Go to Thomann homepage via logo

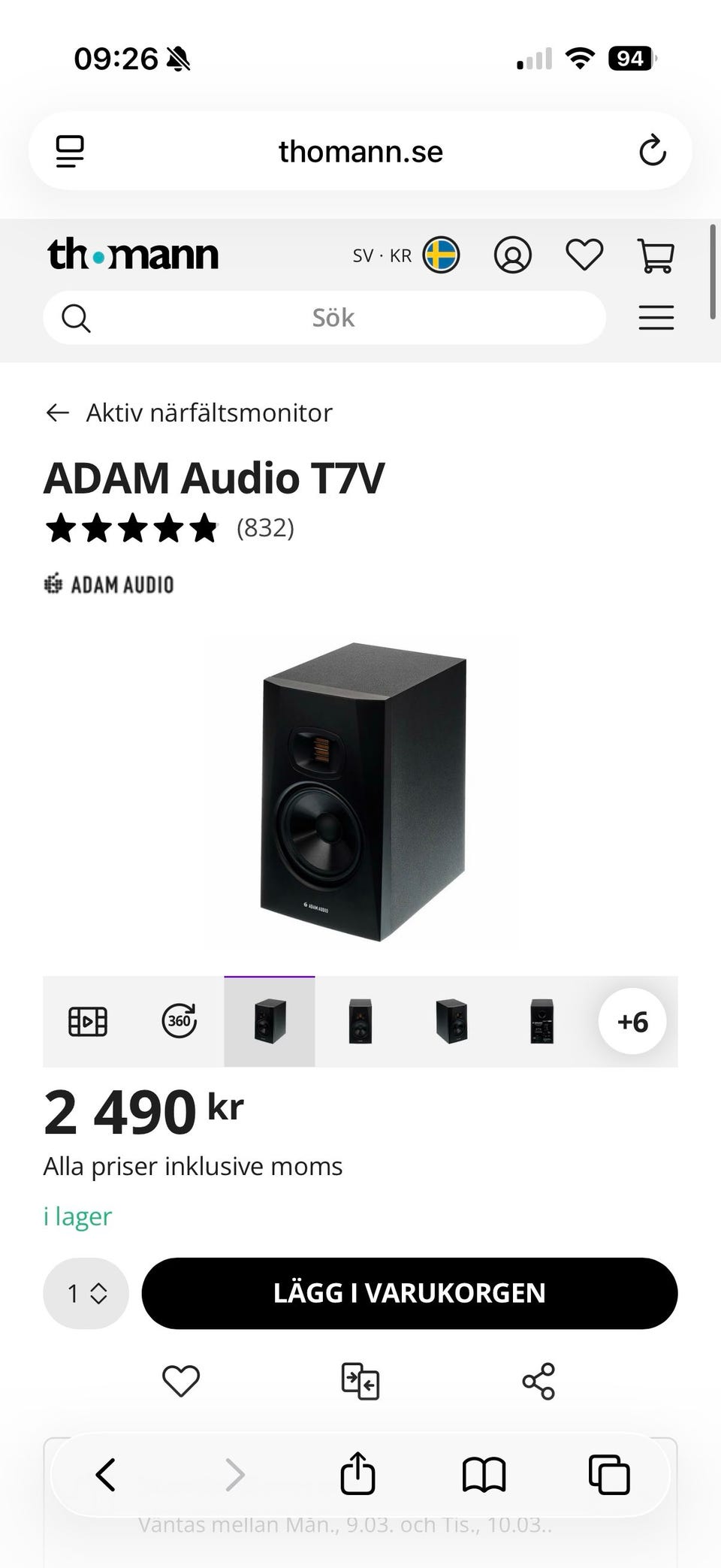133,255
